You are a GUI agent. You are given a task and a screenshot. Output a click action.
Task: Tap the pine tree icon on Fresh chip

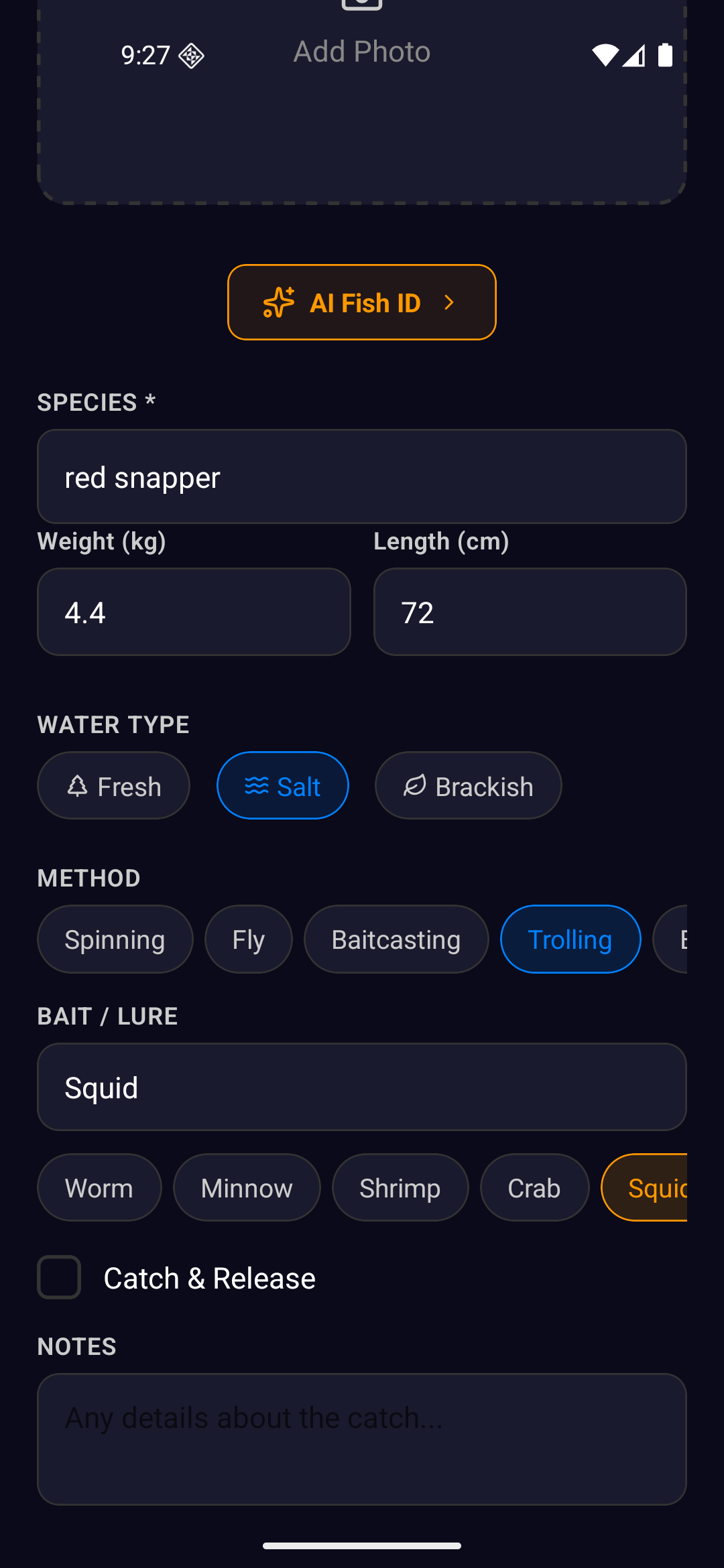pyautogui.click(x=78, y=785)
